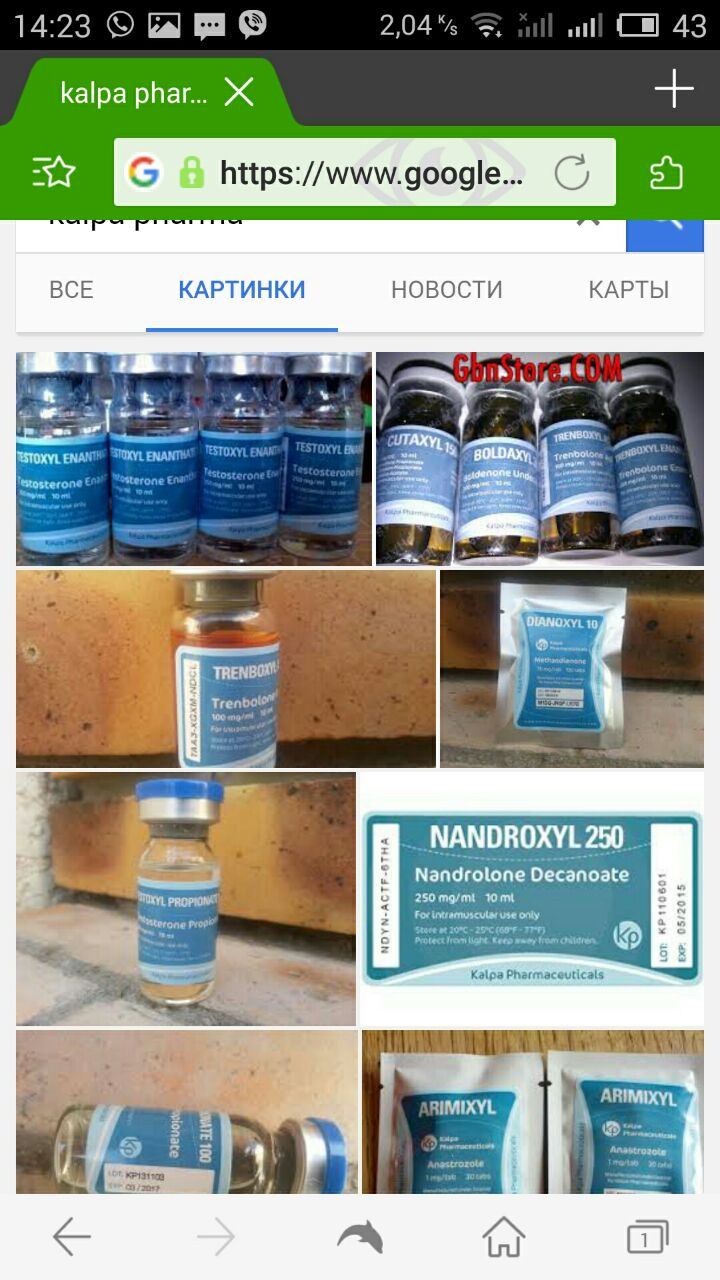The image size is (720, 1280).
Task: Run the Google search with blue button
Action: (665, 228)
